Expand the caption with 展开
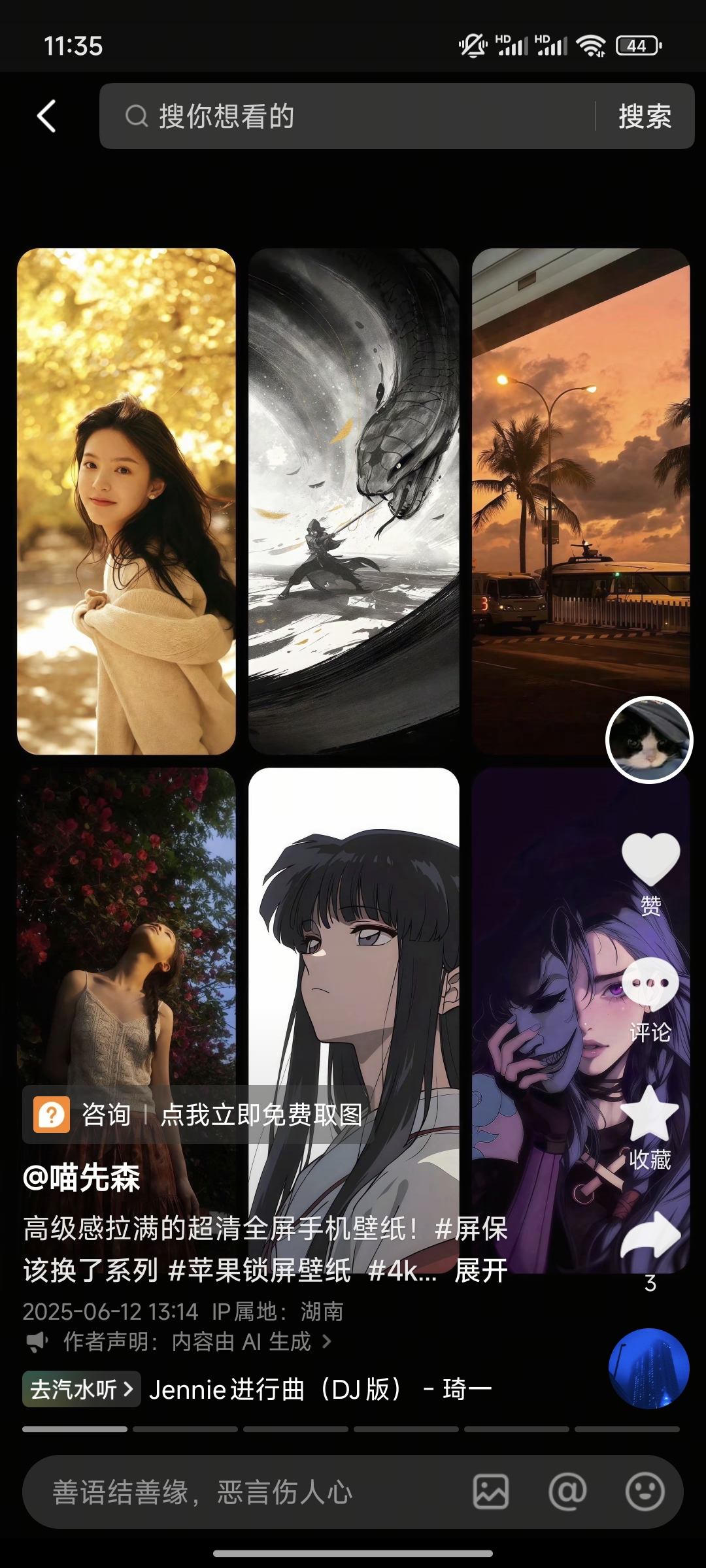 point(480,1271)
